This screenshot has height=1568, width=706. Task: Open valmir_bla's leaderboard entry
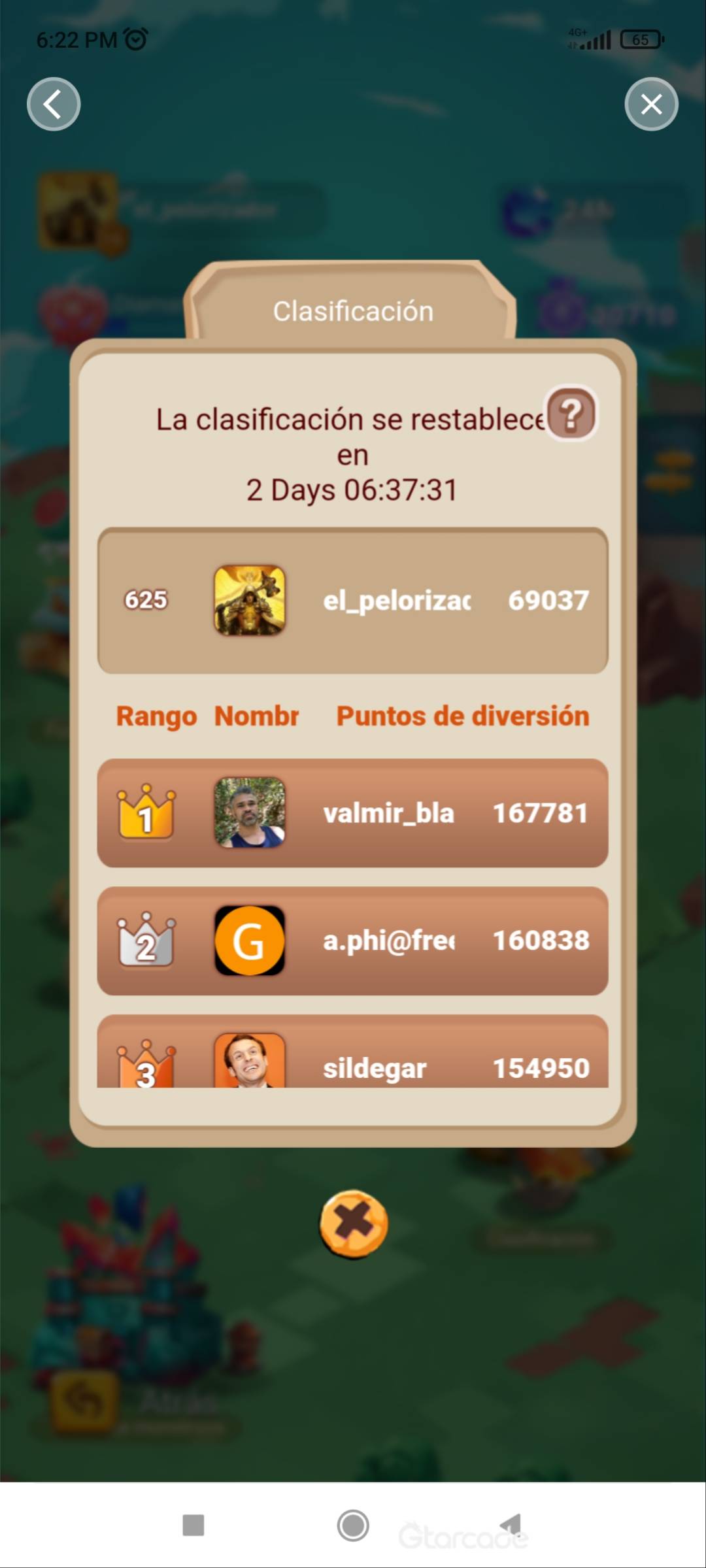click(352, 813)
